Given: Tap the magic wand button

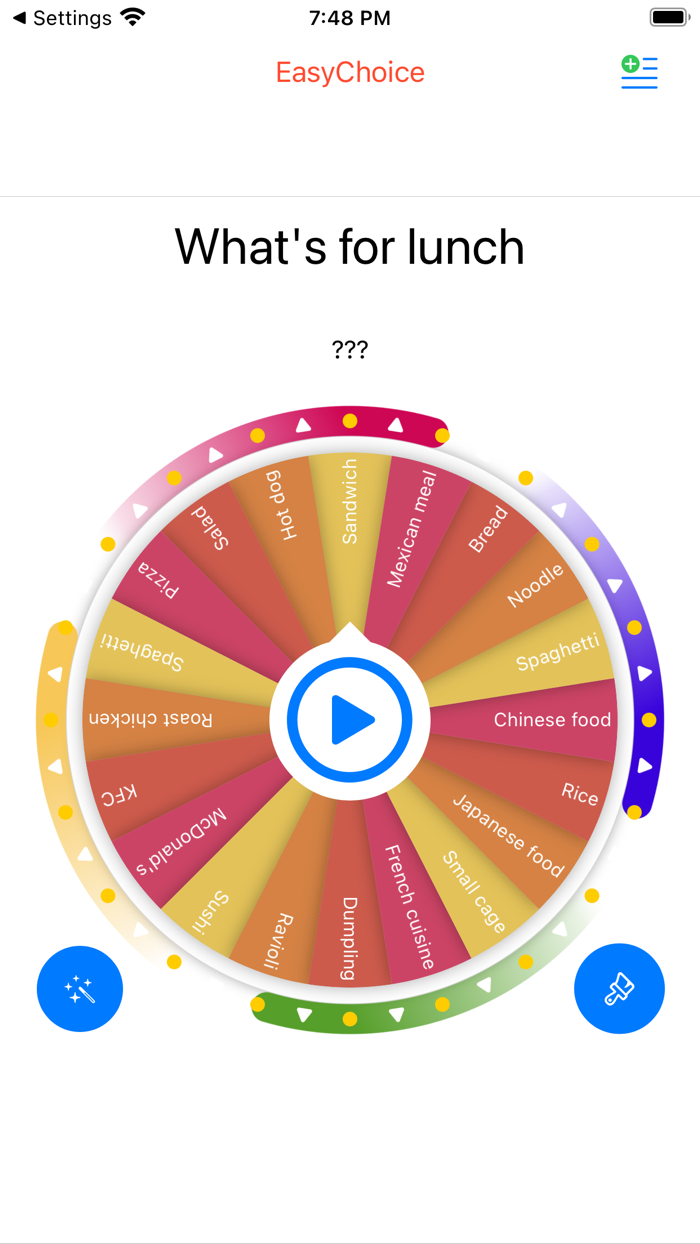Looking at the screenshot, I should pos(80,989).
